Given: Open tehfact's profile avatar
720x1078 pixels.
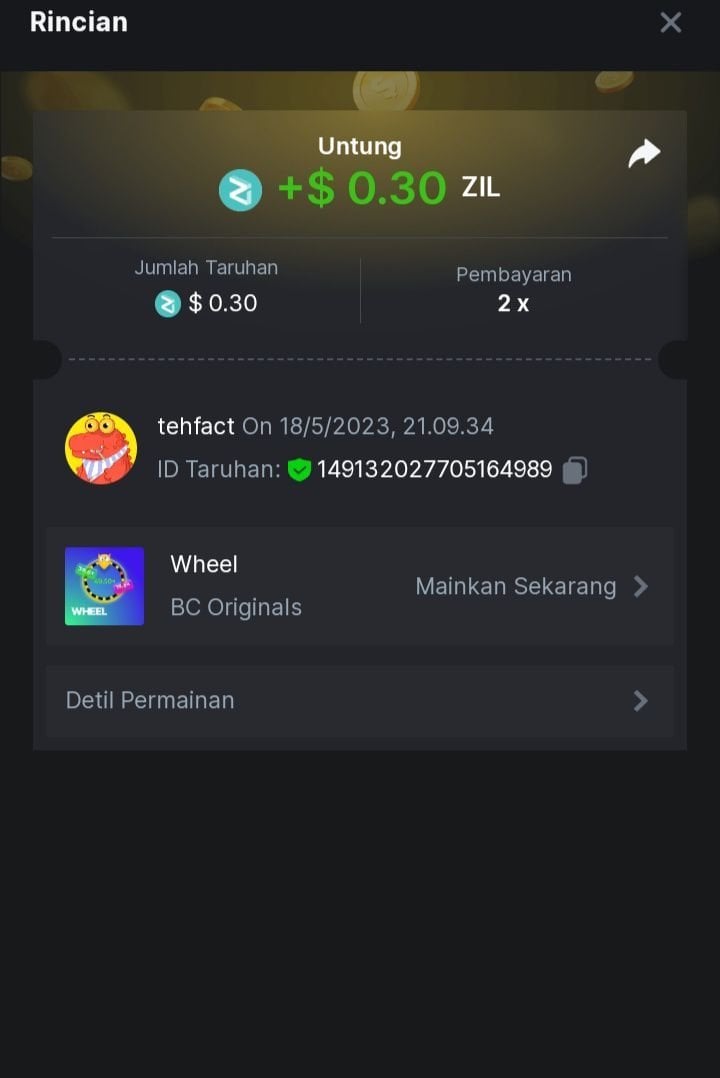Looking at the screenshot, I should 101,448.
